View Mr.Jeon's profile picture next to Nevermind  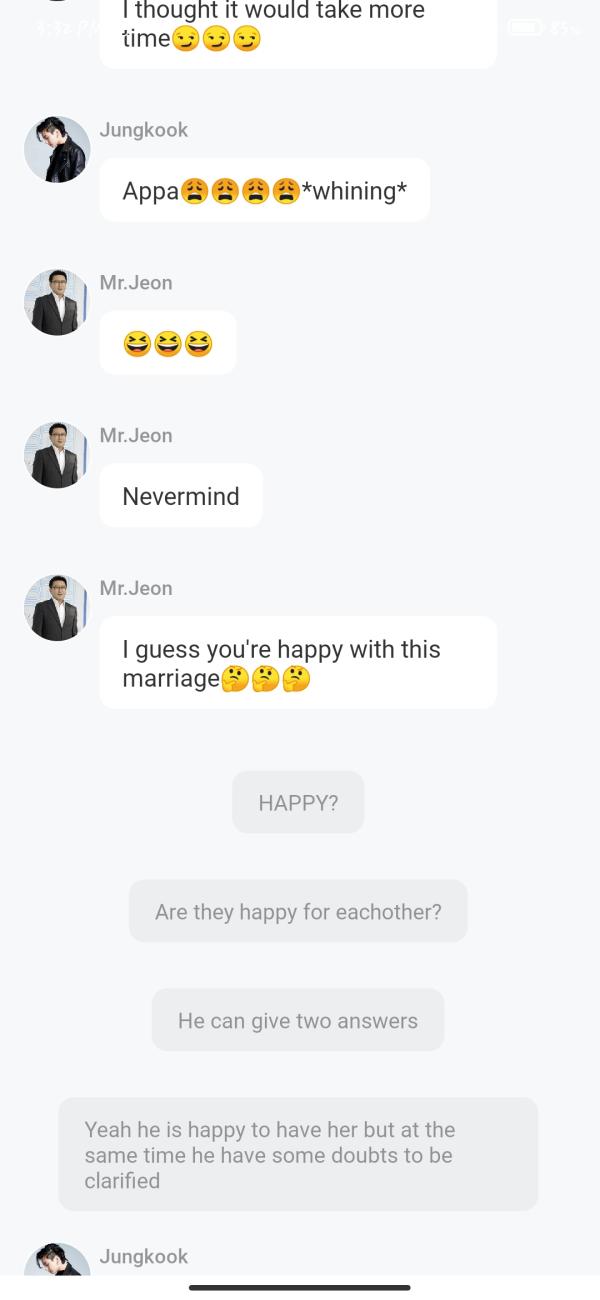pos(57,455)
